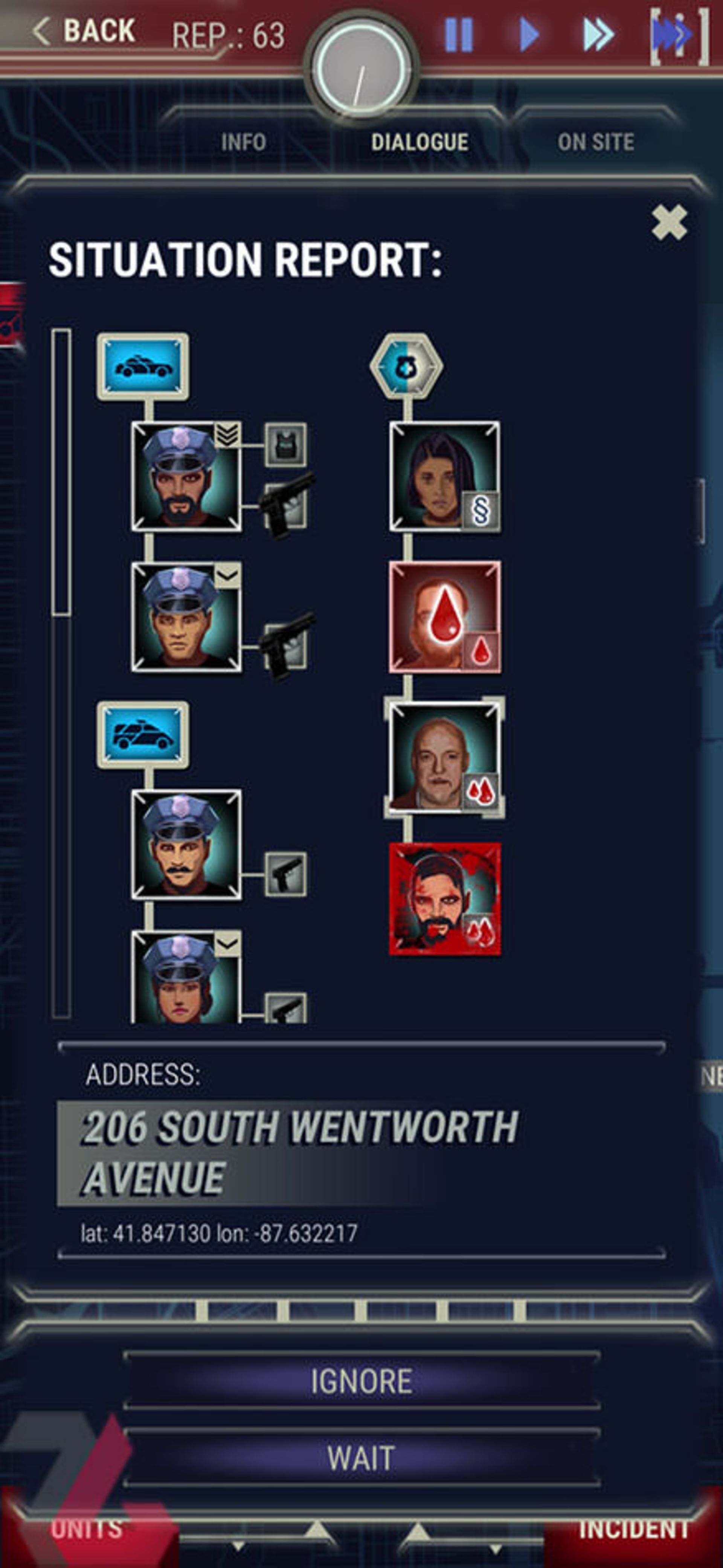This screenshot has width=723, height=1568.
Task: Choose the IGNORE response
Action: click(x=361, y=1380)
